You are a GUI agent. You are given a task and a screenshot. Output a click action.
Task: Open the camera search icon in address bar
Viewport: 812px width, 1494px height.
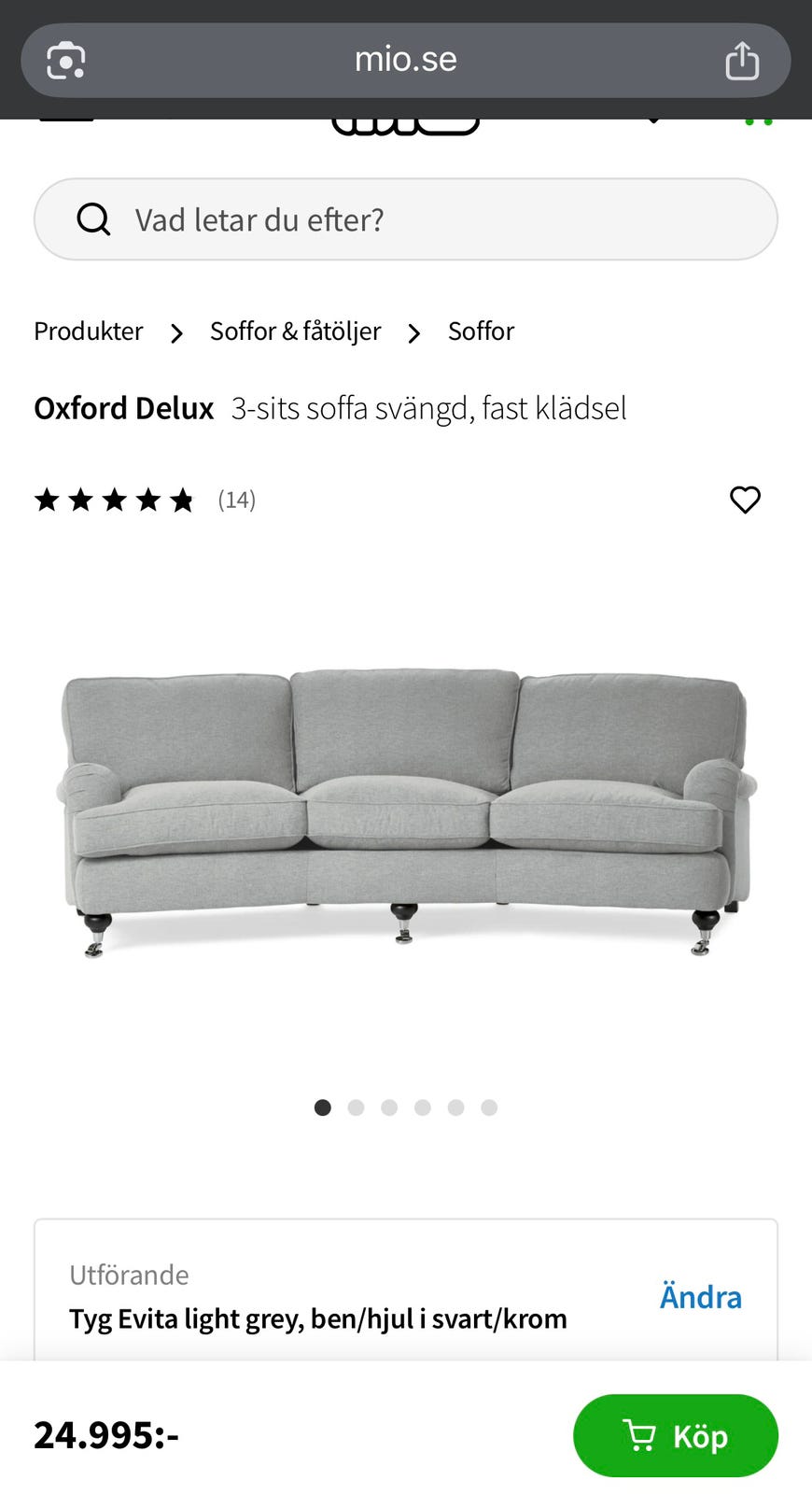[x=66, y=61]
